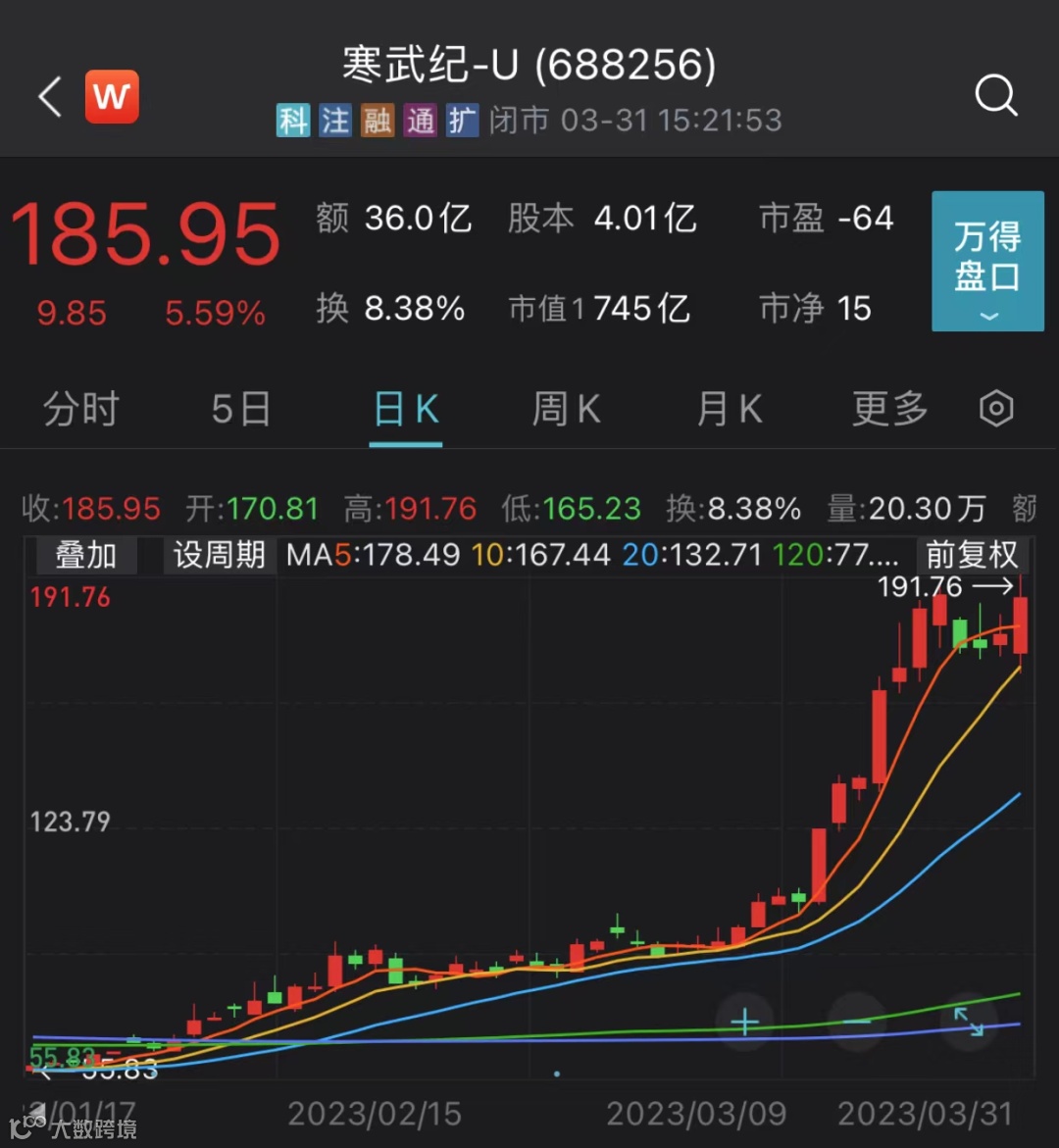Expand the 万得盘口 panel
1059x1148 pixels.
[986, 261]
